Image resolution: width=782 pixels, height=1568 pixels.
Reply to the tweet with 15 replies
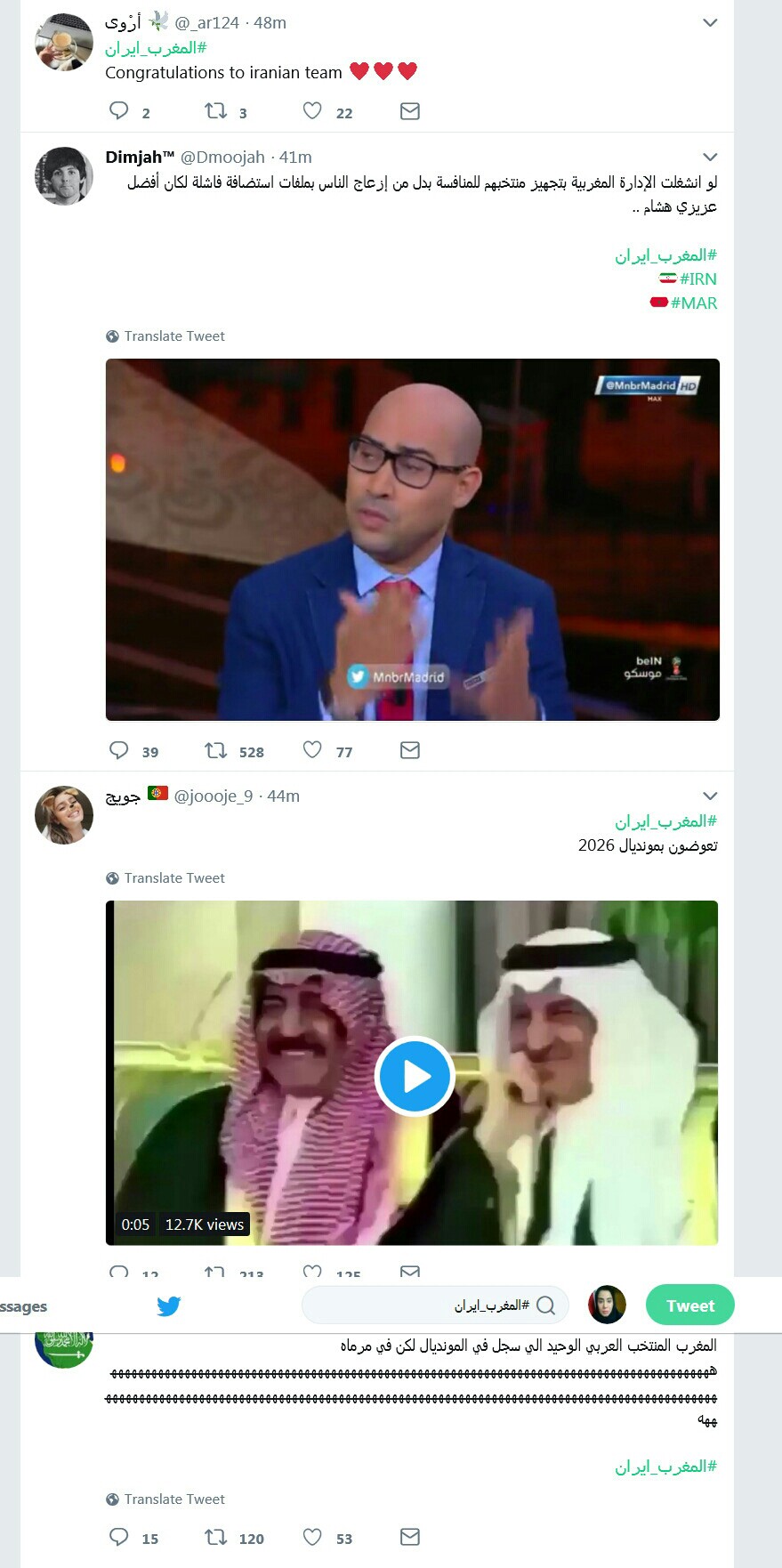119,1538
